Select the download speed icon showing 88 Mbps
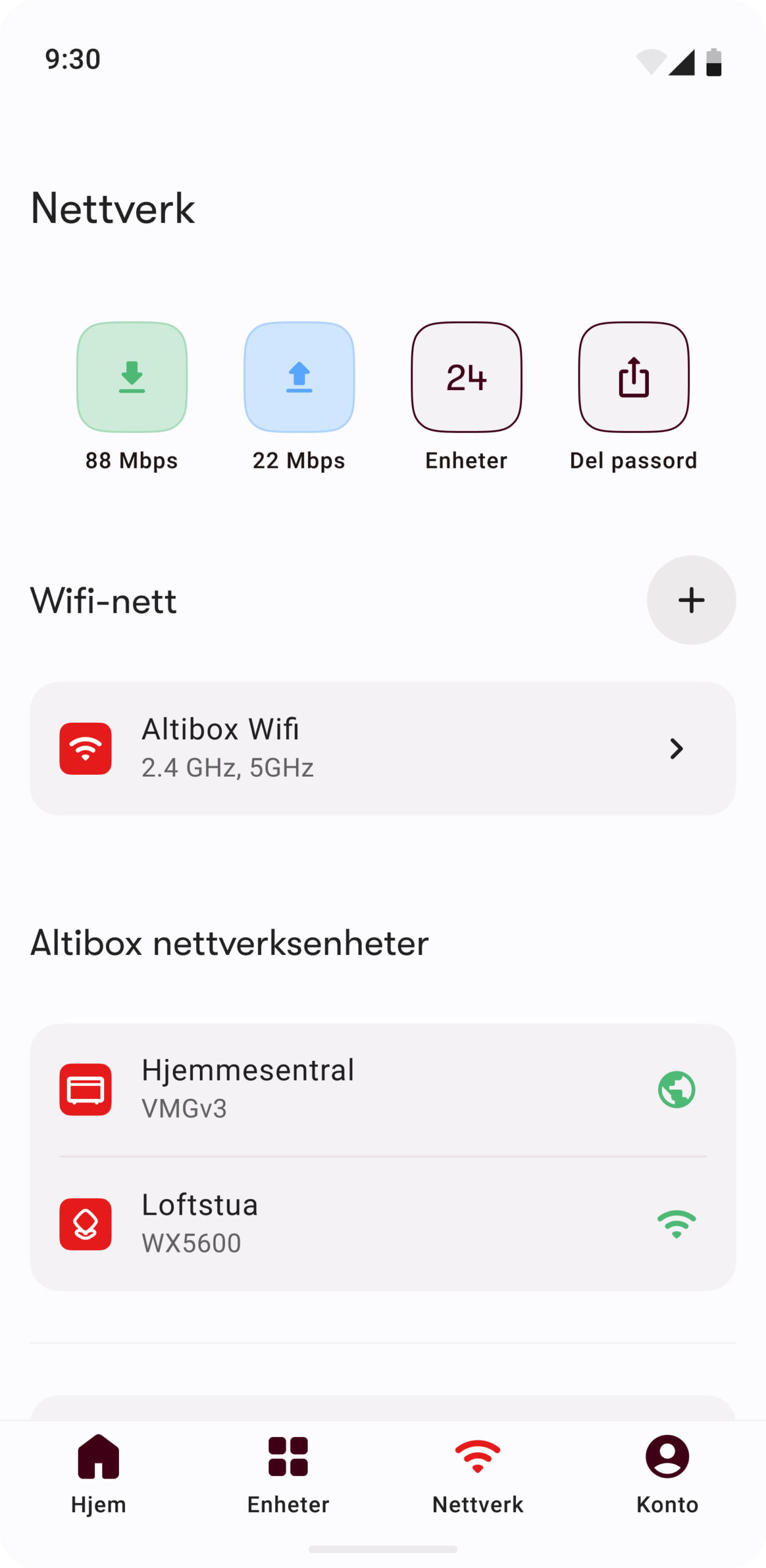 131,377
